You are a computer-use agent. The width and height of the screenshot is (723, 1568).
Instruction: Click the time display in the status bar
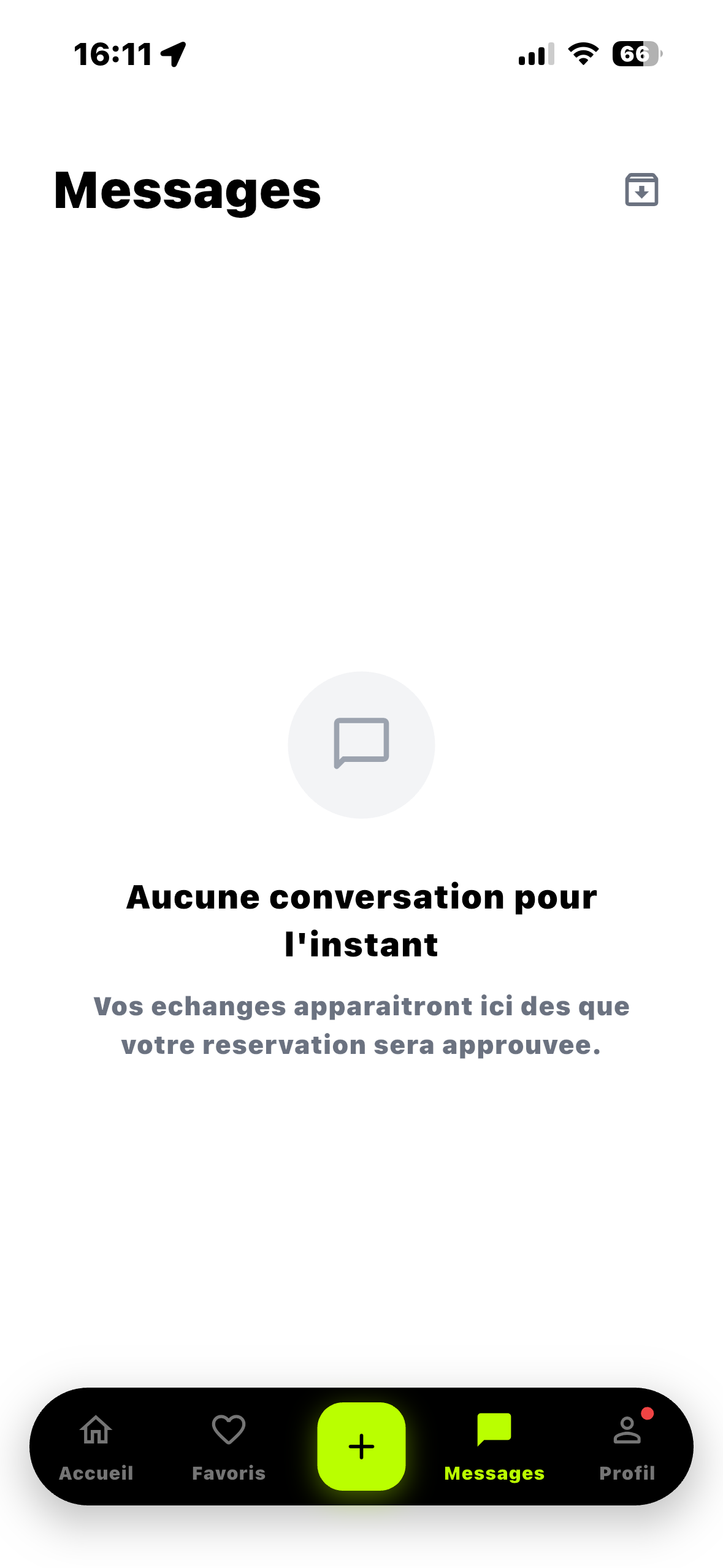pyautogui.click(x=114, y=54)
